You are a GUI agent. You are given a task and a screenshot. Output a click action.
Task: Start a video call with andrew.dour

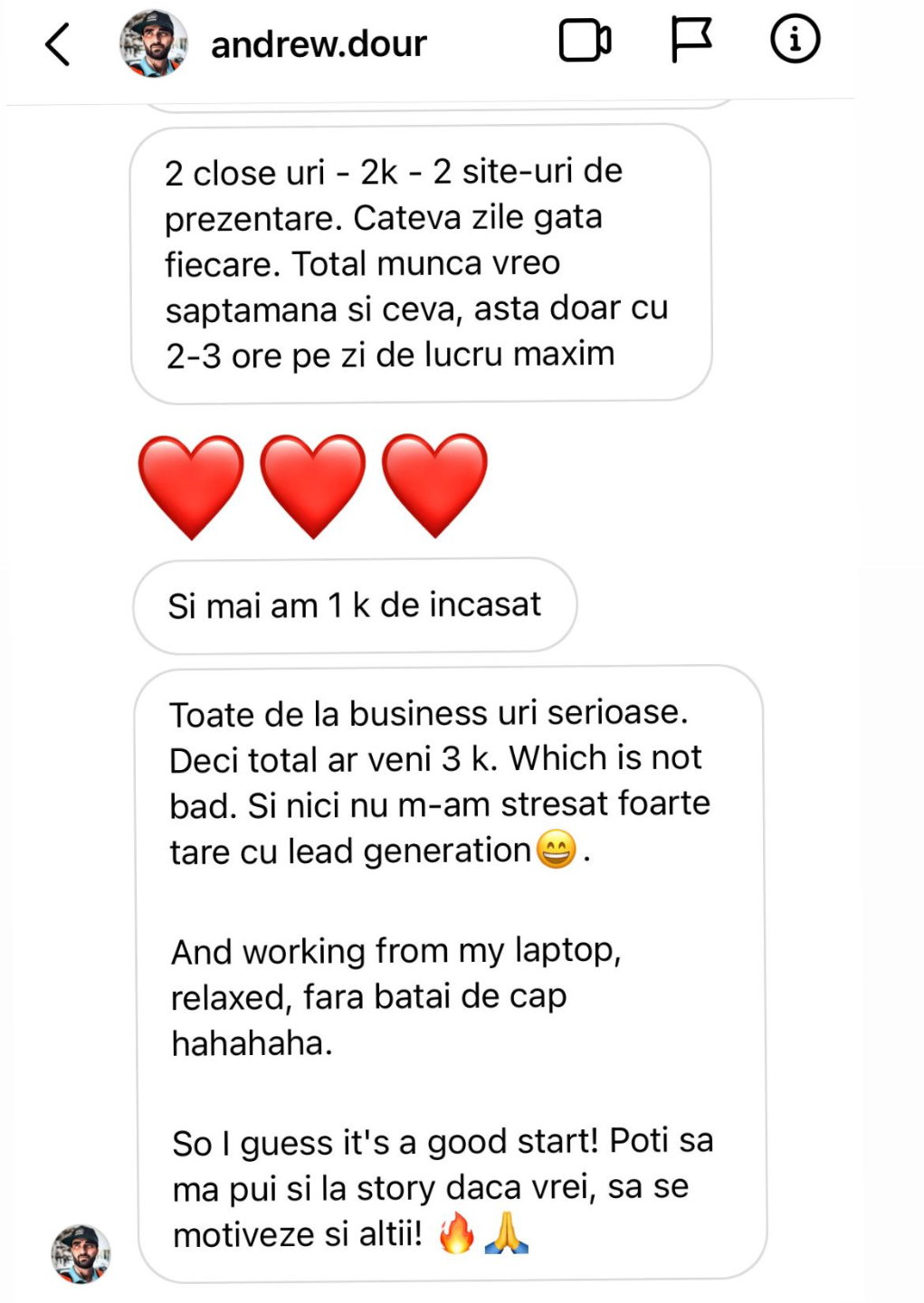point(586,41)
